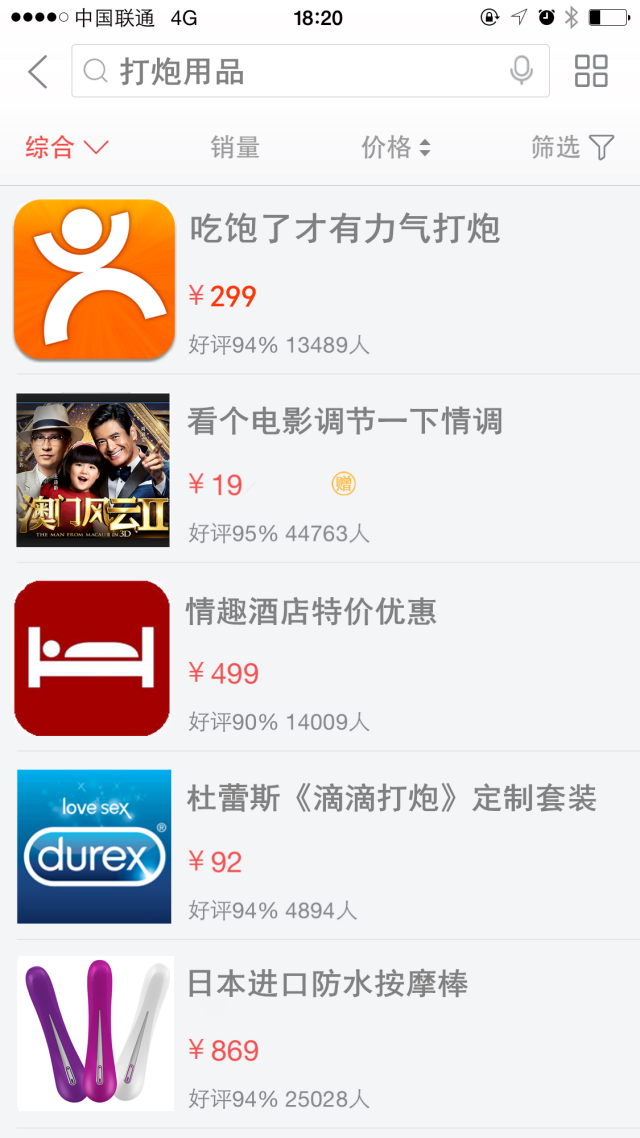Open the 筛选 filter options
This screenshot has height=1138, width=640.
(x=572, y=148)
